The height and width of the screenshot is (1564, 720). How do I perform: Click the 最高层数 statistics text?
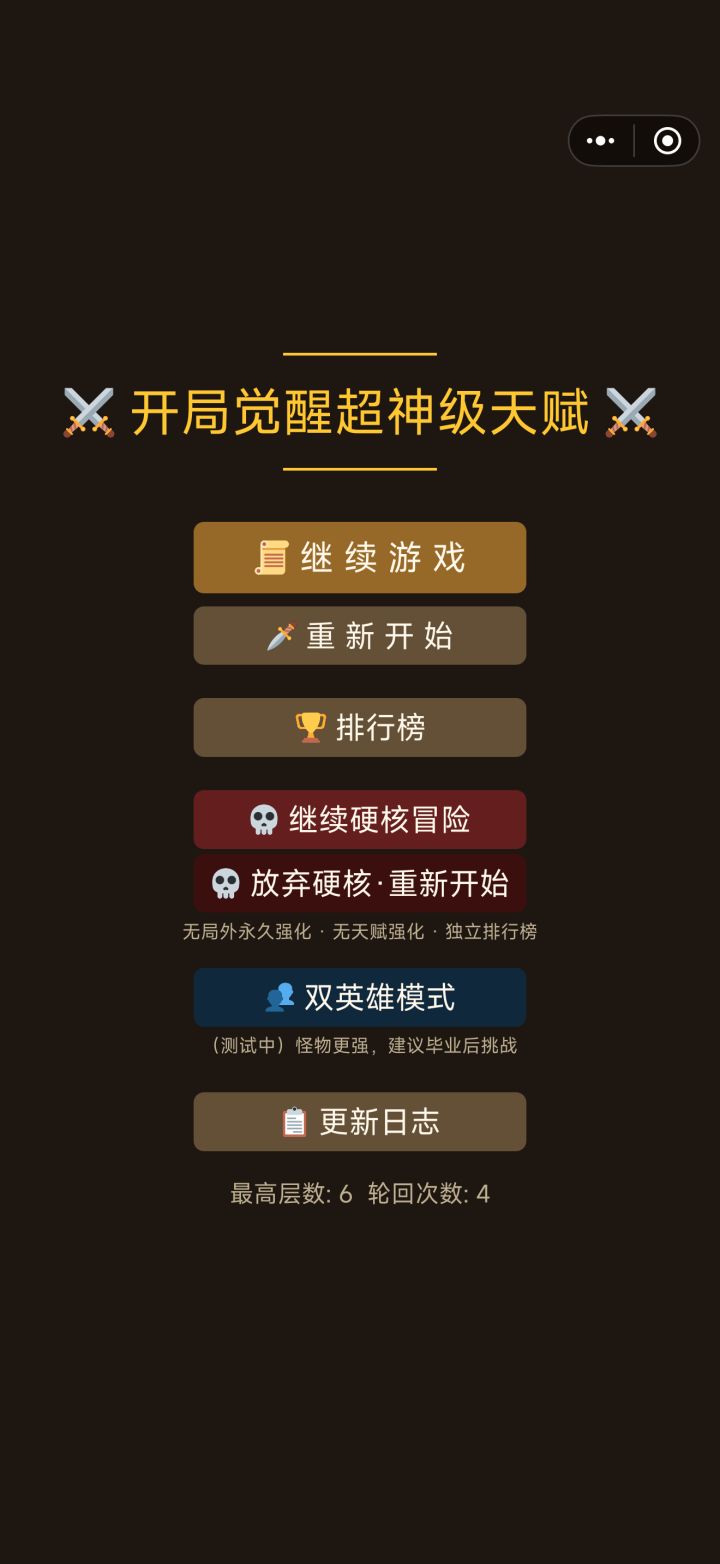[x=360, y=1193]
